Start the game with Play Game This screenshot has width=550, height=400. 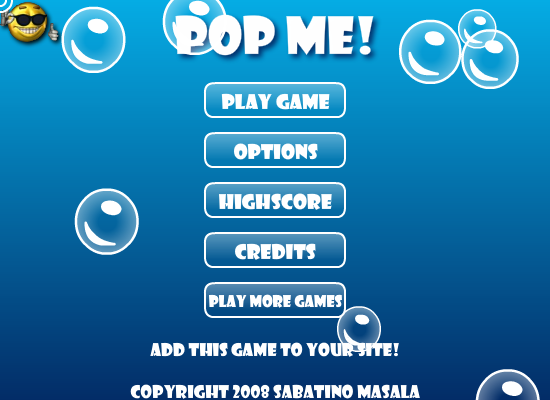275,100
